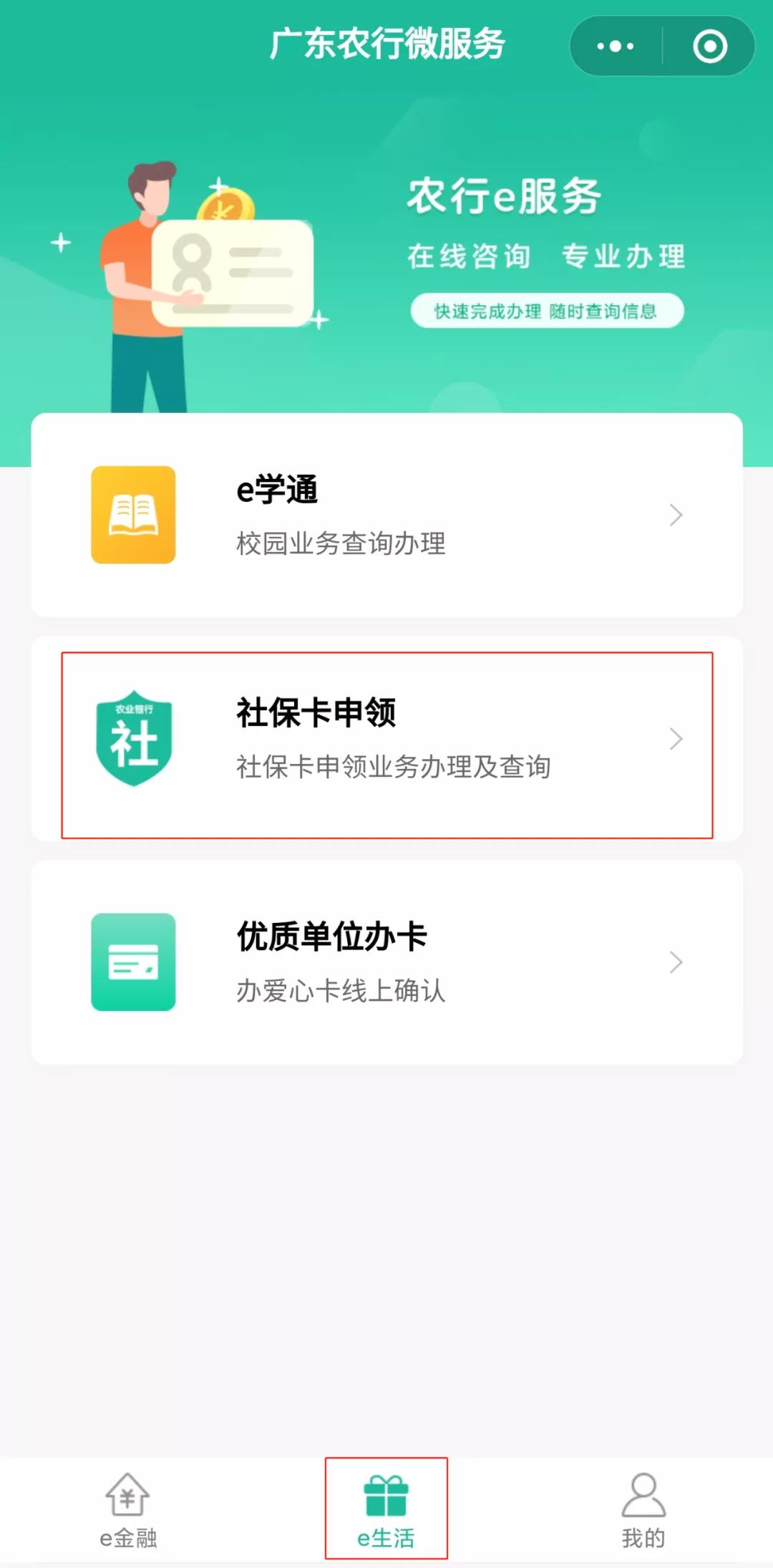The width and height of the screenshot is (773, 1568).
Task: Expand the 优质单位办卡 row chevron
Action: (675, 963)
